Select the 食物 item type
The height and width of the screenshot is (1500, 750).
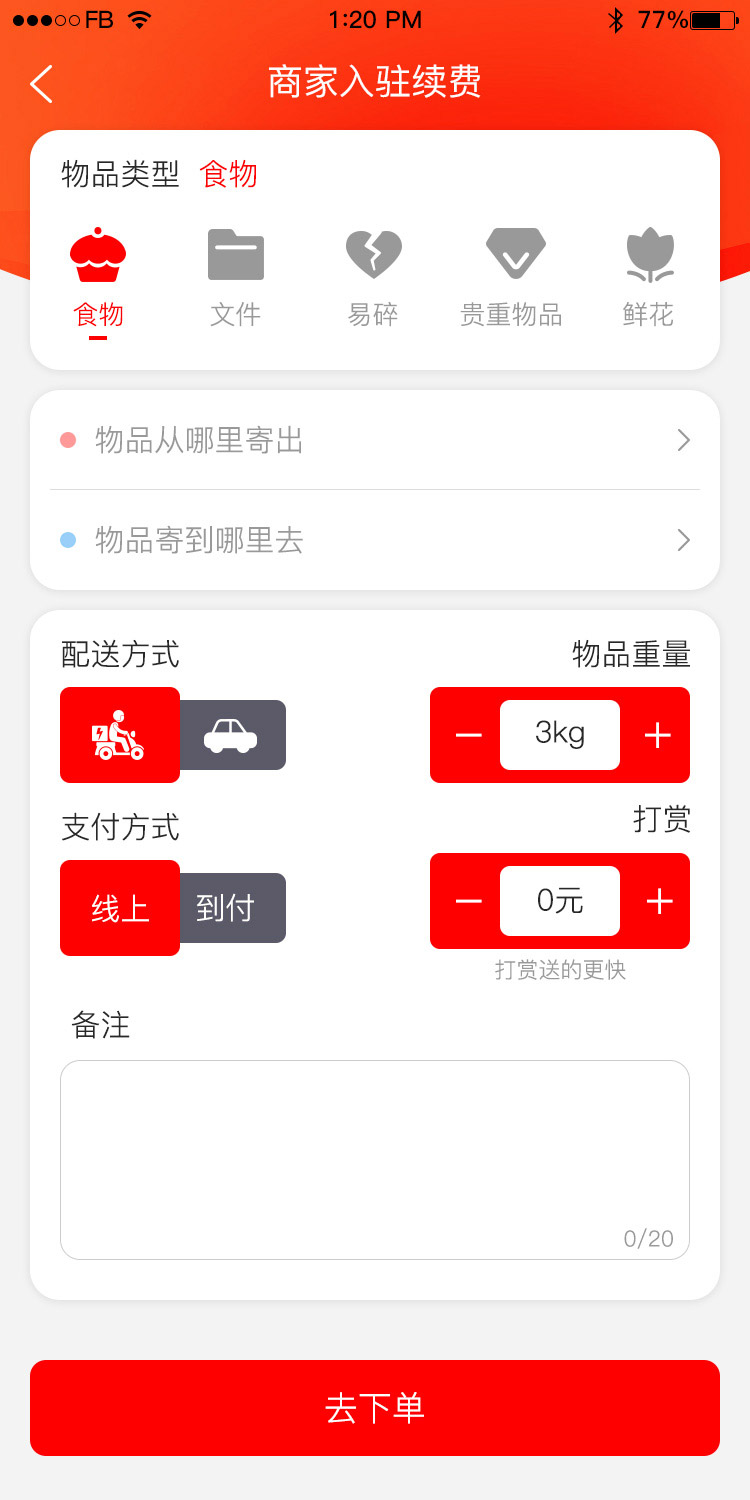pos(98,279)
